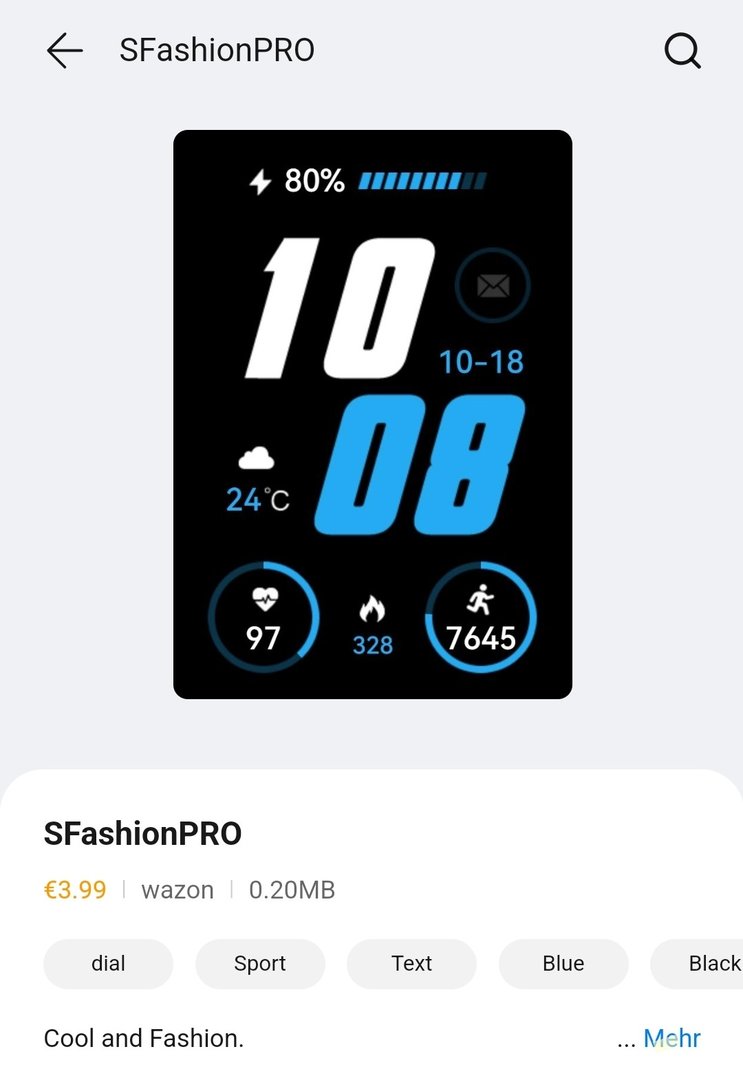
Task: Expand the description with Mehr
Action: pyautogui.click(x=671, y=1039)
